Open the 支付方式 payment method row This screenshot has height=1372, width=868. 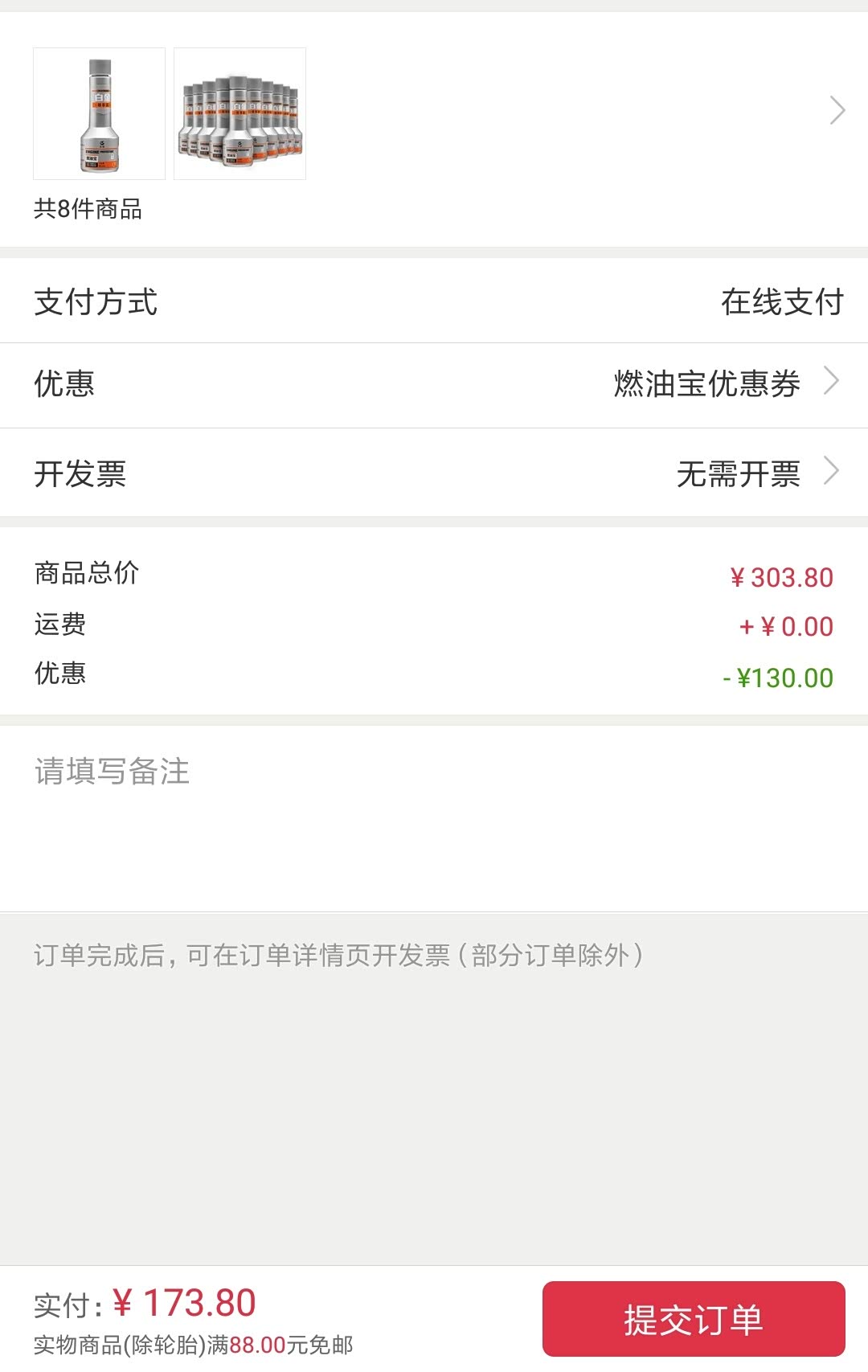(x=434, y=301)
